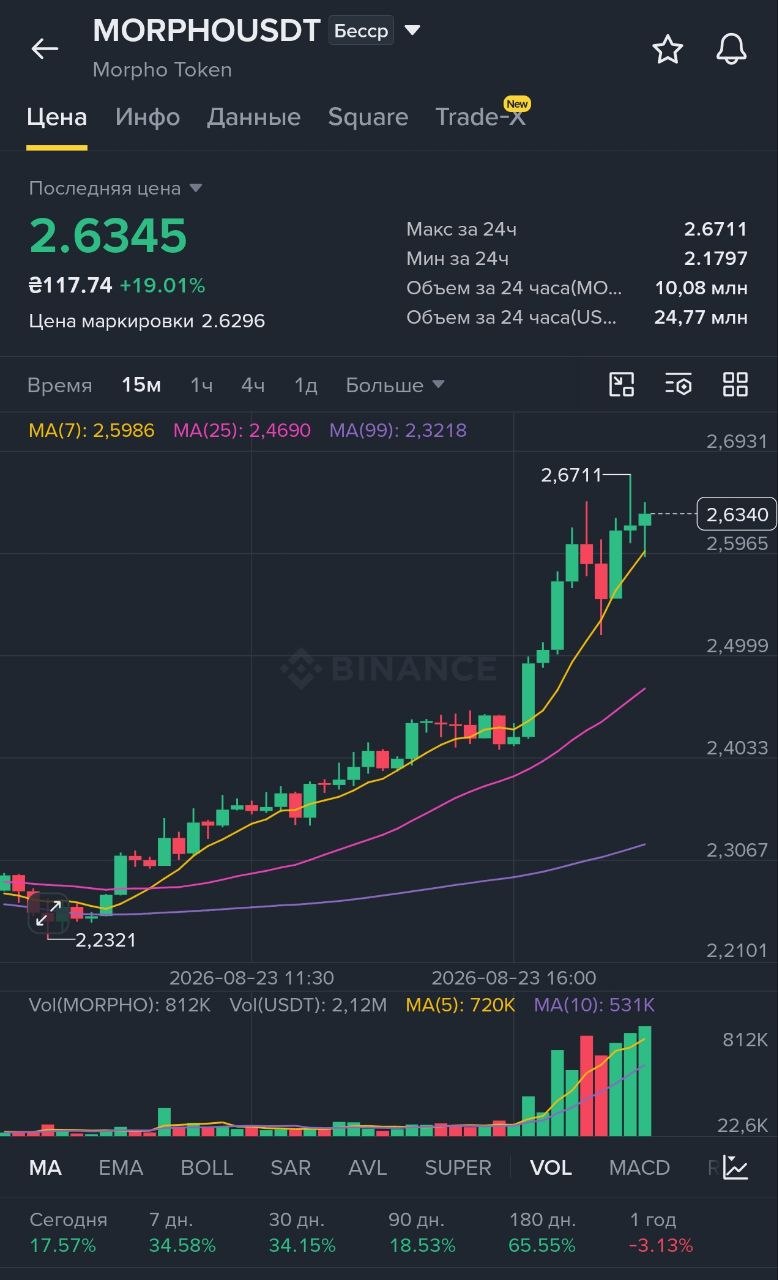Image resolution: width=778 pixels, height=1280 pixels.
Task: Select the 1д chart interval
Action: tap(306, 385)
